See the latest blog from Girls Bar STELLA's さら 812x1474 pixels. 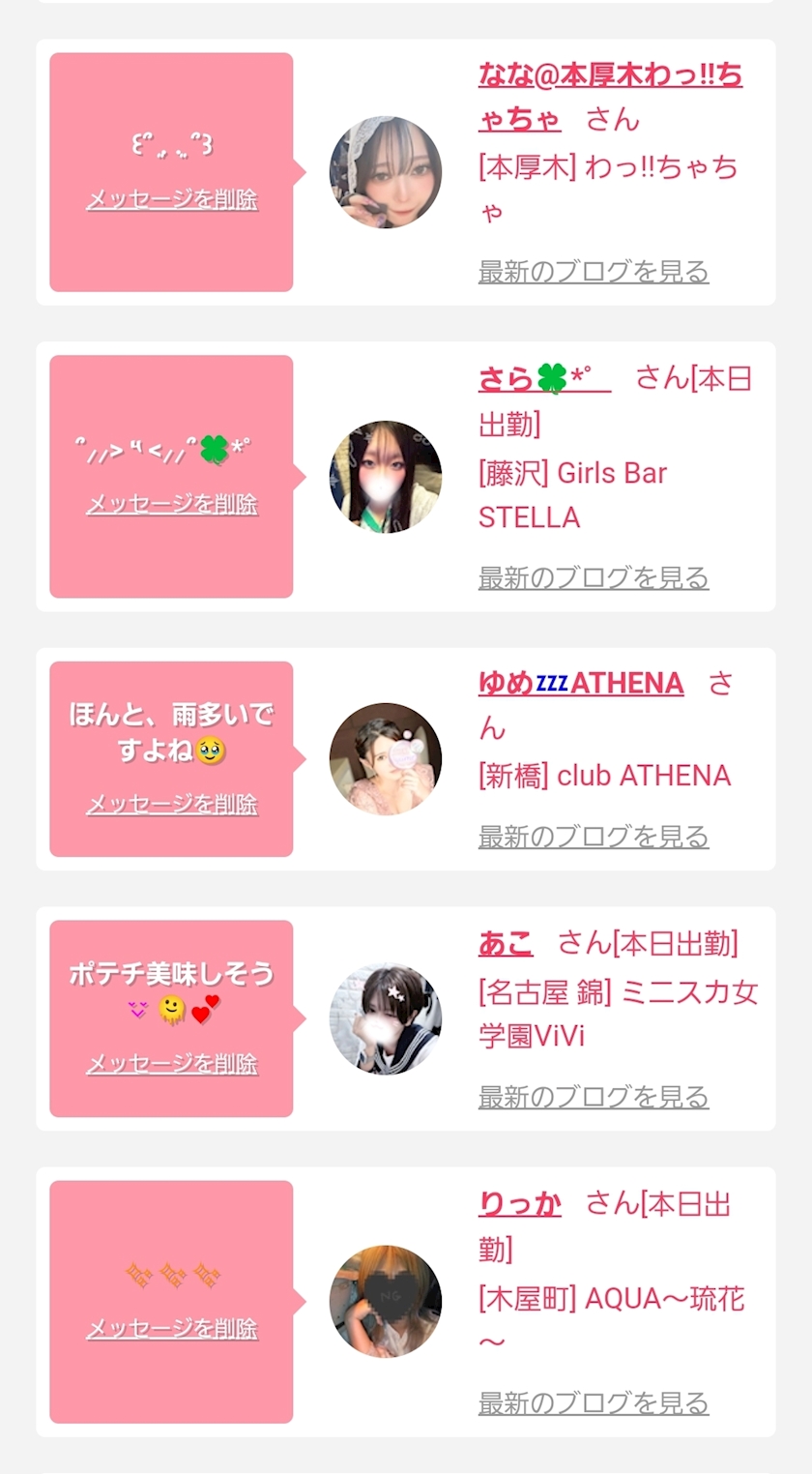coord(594,577)
